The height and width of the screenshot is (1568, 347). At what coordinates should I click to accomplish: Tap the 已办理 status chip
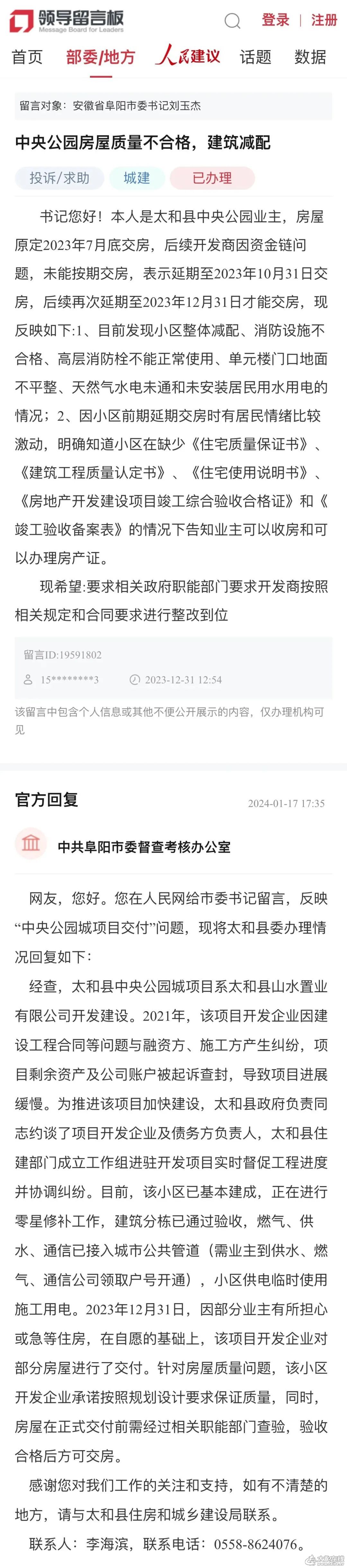click(x=212, y=178)
